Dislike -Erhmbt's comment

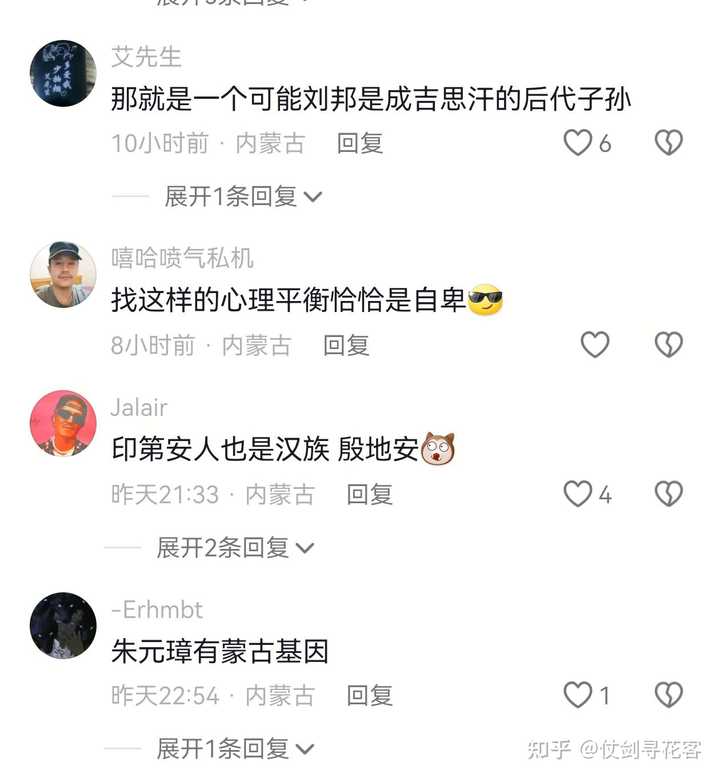click(668, 695)
